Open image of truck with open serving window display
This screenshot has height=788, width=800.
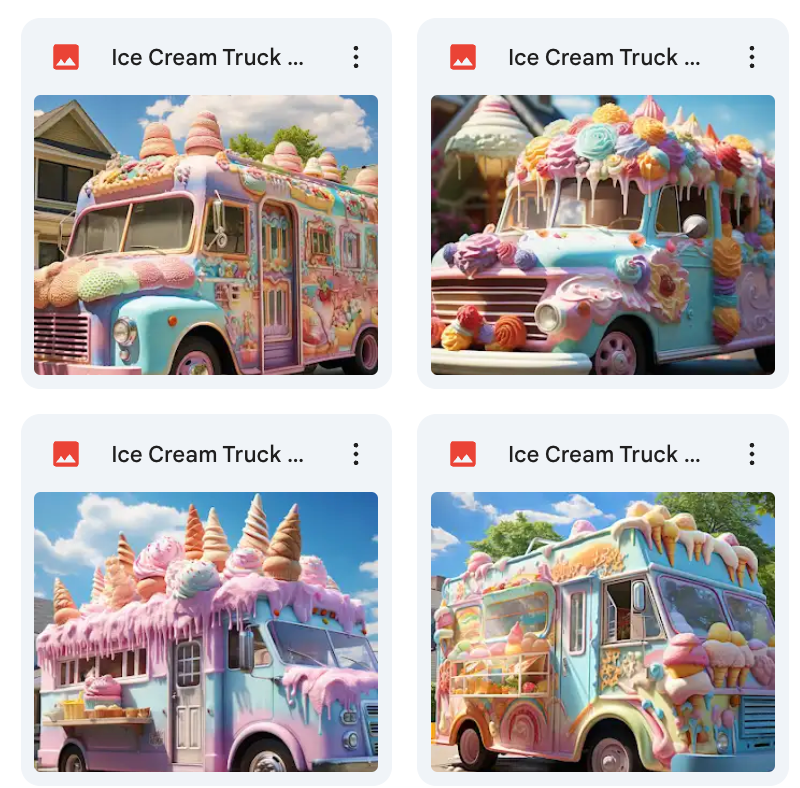tap(602, 631)
